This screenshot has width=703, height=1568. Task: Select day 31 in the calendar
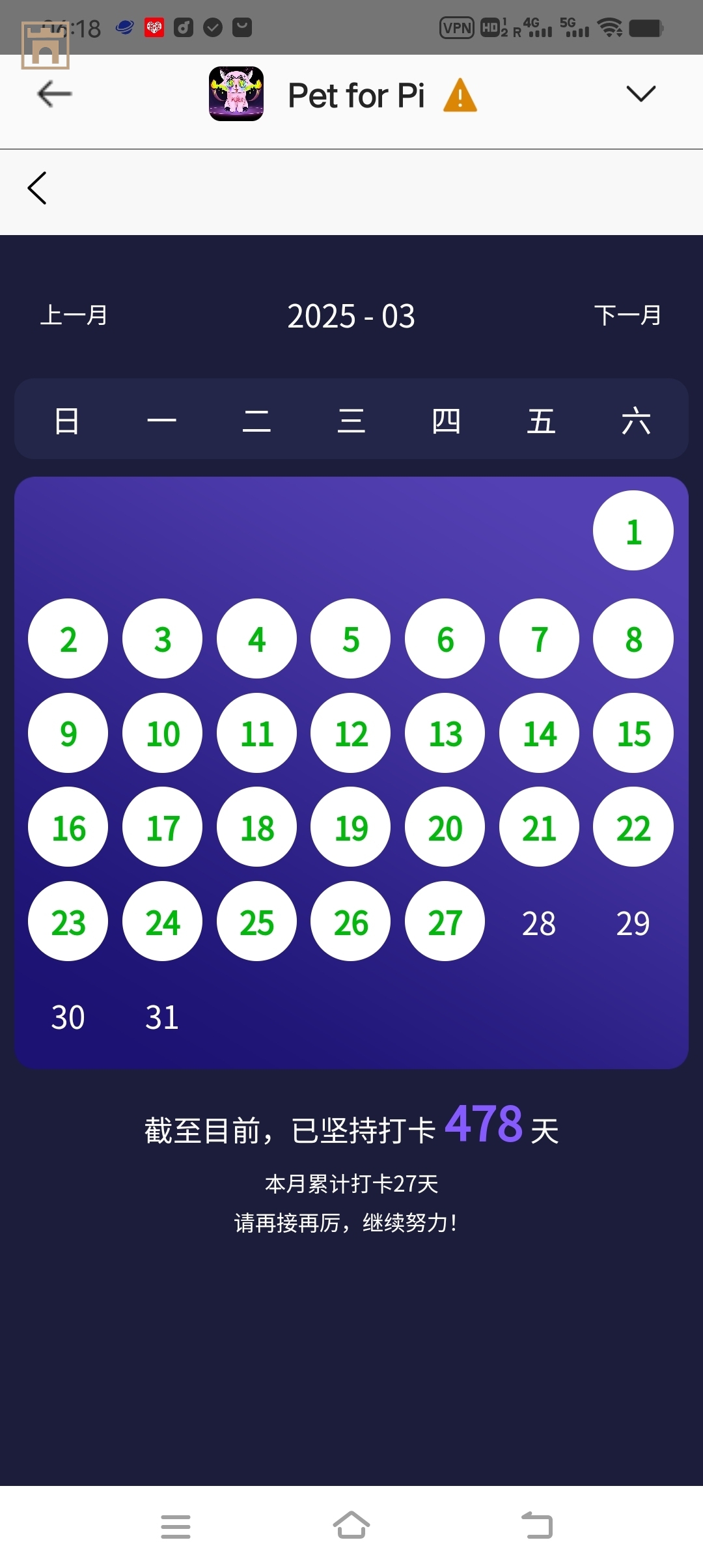(x=162, y=1017)
